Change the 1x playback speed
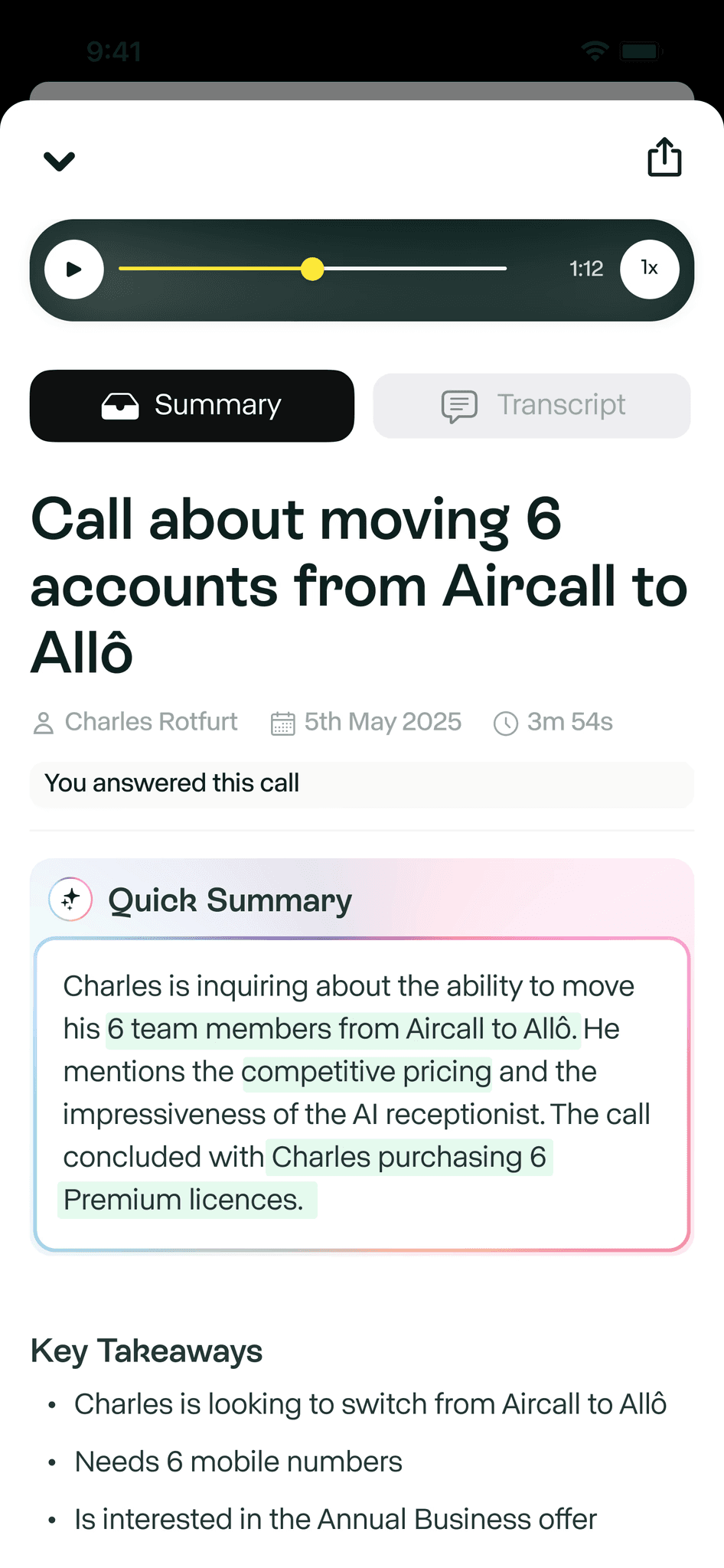 pos(650,269)
